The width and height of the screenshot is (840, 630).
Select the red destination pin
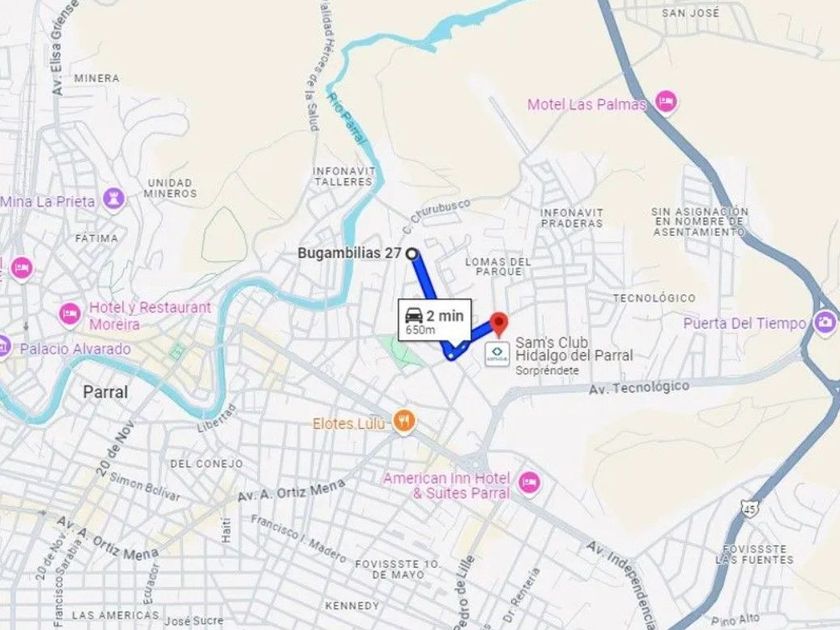tap(499, 325)
